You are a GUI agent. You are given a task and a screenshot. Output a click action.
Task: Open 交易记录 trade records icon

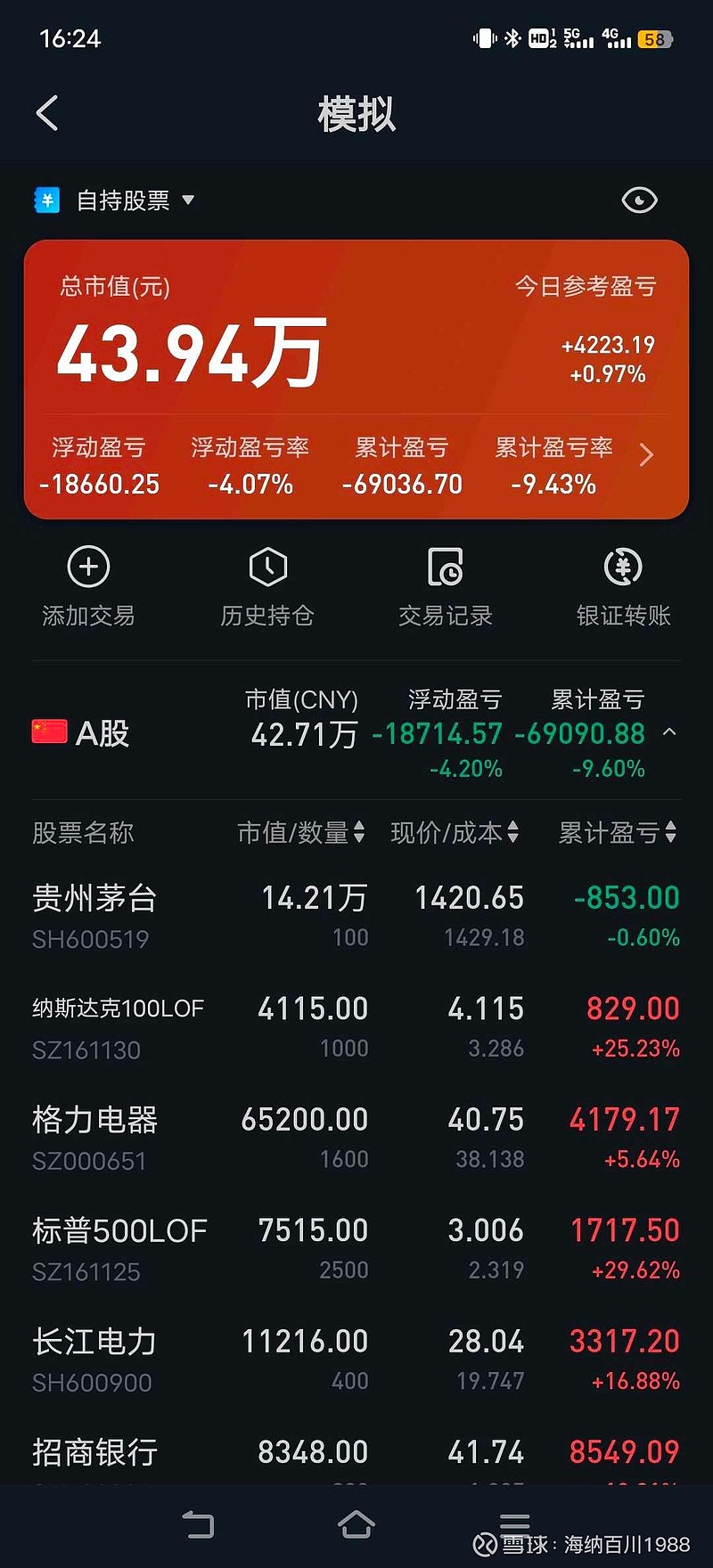[x=445, y=567]
